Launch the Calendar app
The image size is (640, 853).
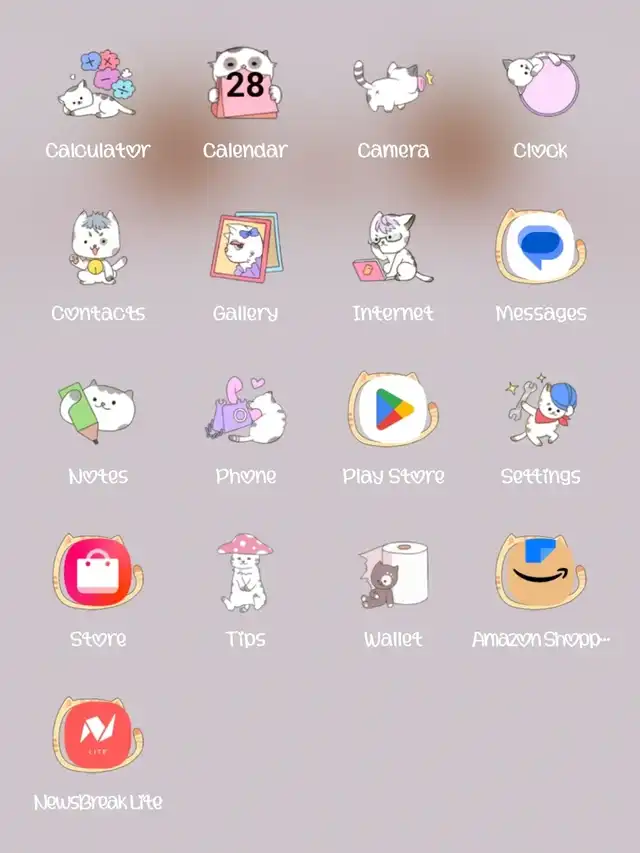click(245, 85)
